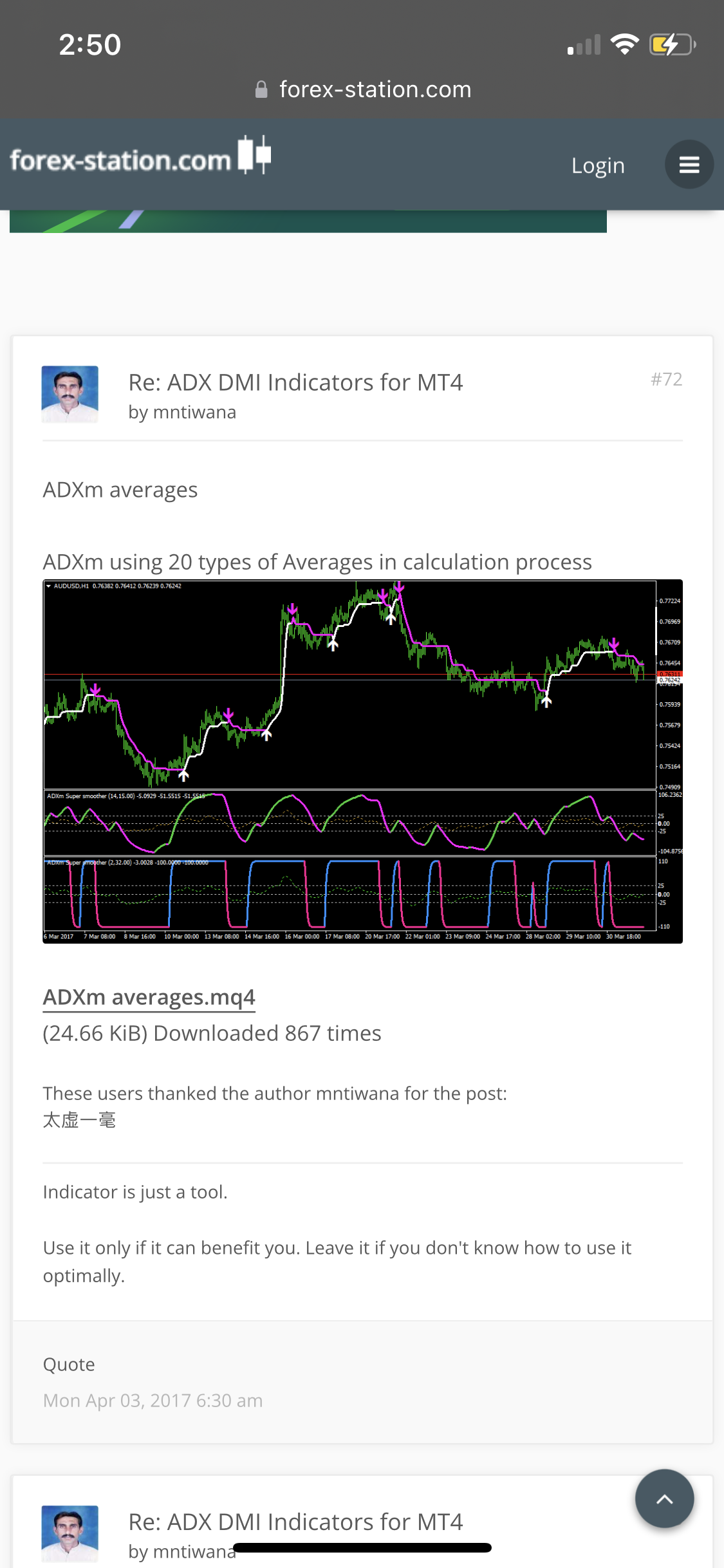Open user 太虚一毫 profile
The width and height of the screenshot is (724, 1568).
(x=79, y=1121)
